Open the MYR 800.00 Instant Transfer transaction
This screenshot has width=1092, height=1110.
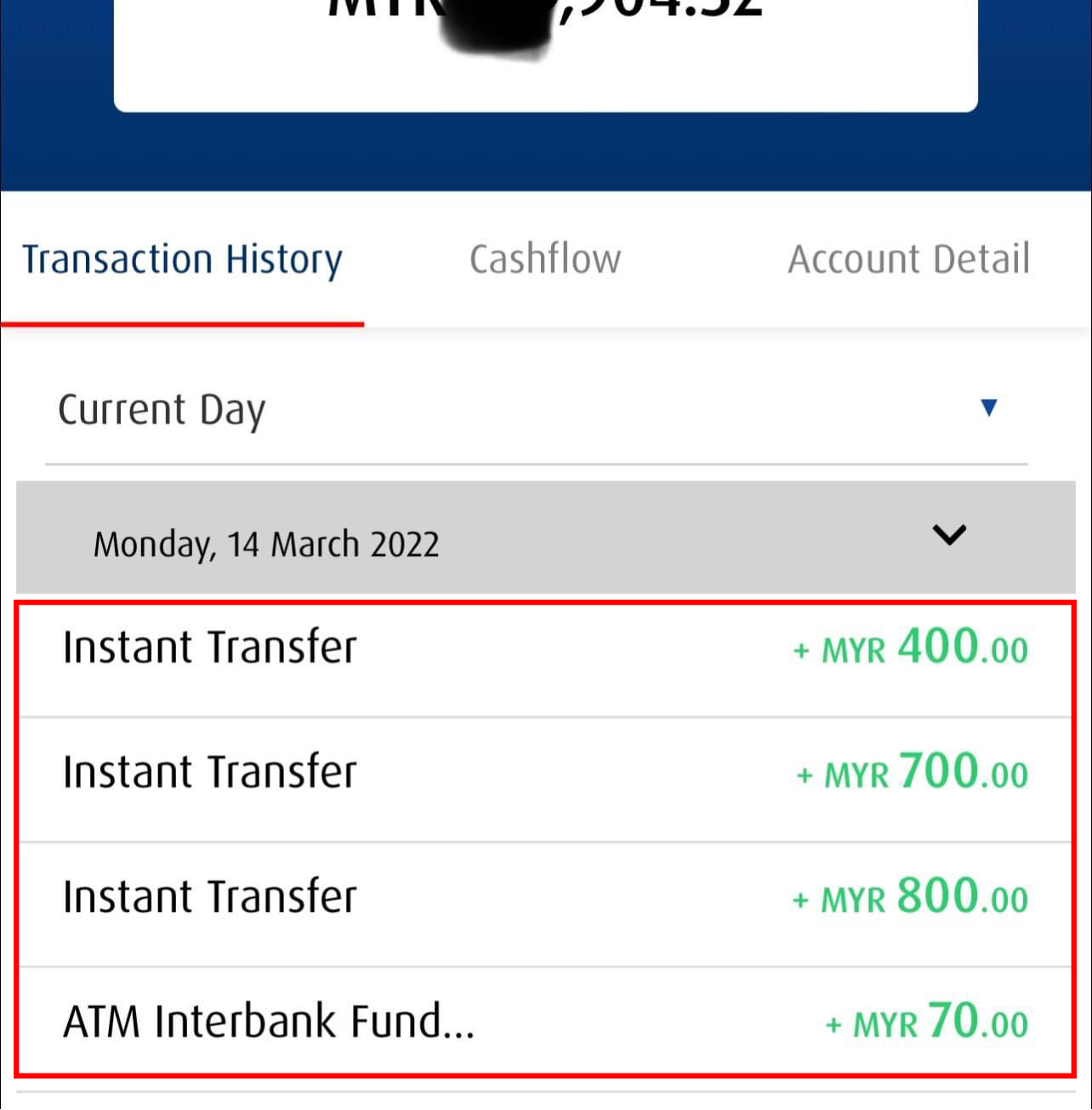point(544,897)
